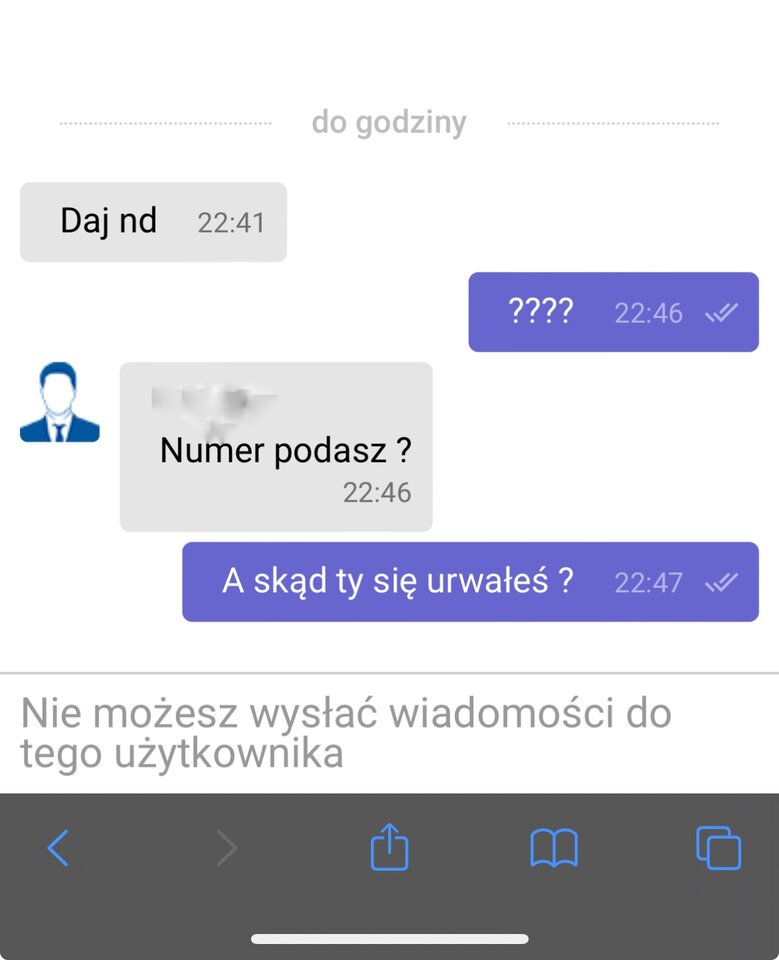Open the browser bookmarks

coord(553,849)
